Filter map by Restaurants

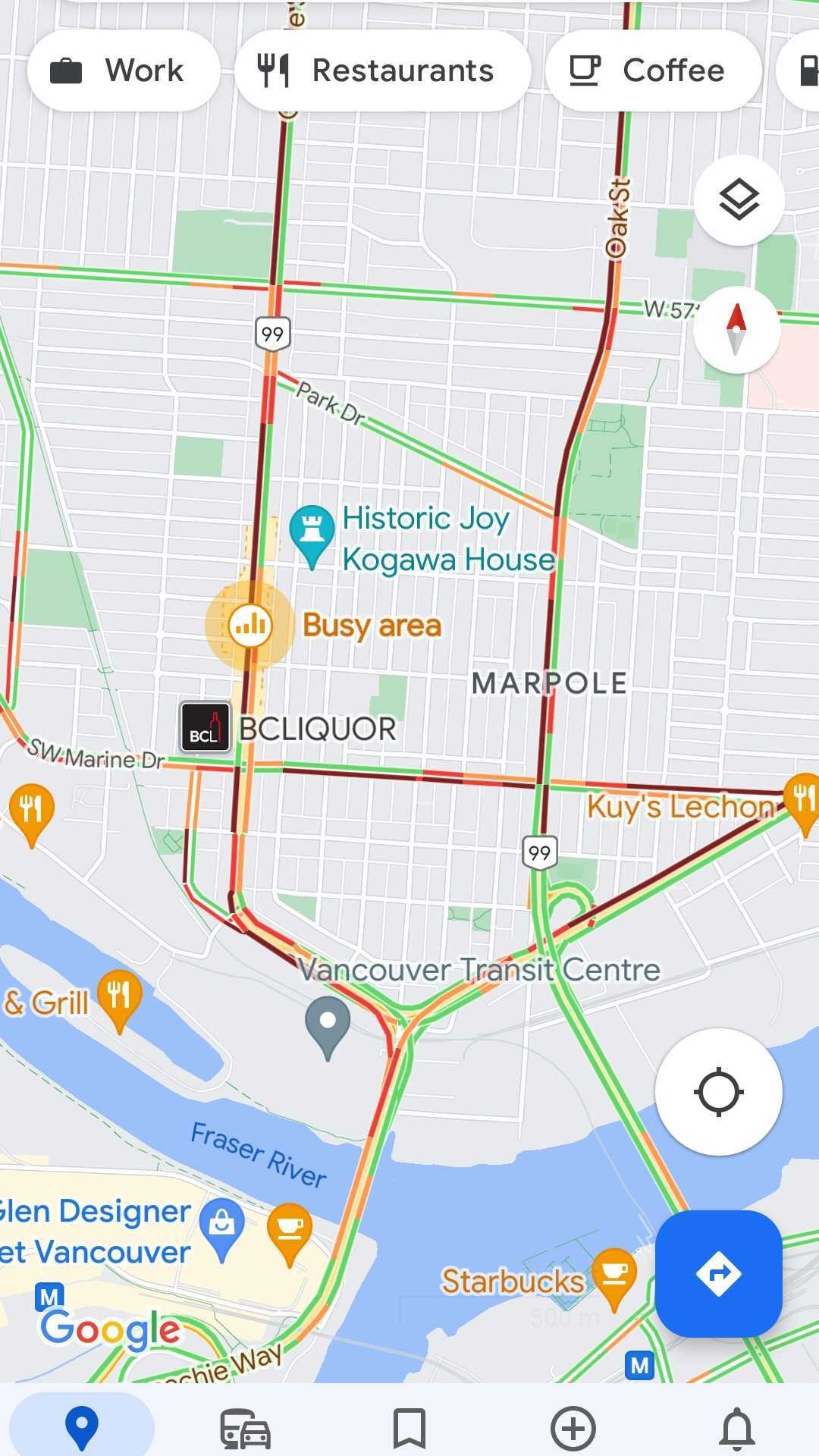point(382,71)
